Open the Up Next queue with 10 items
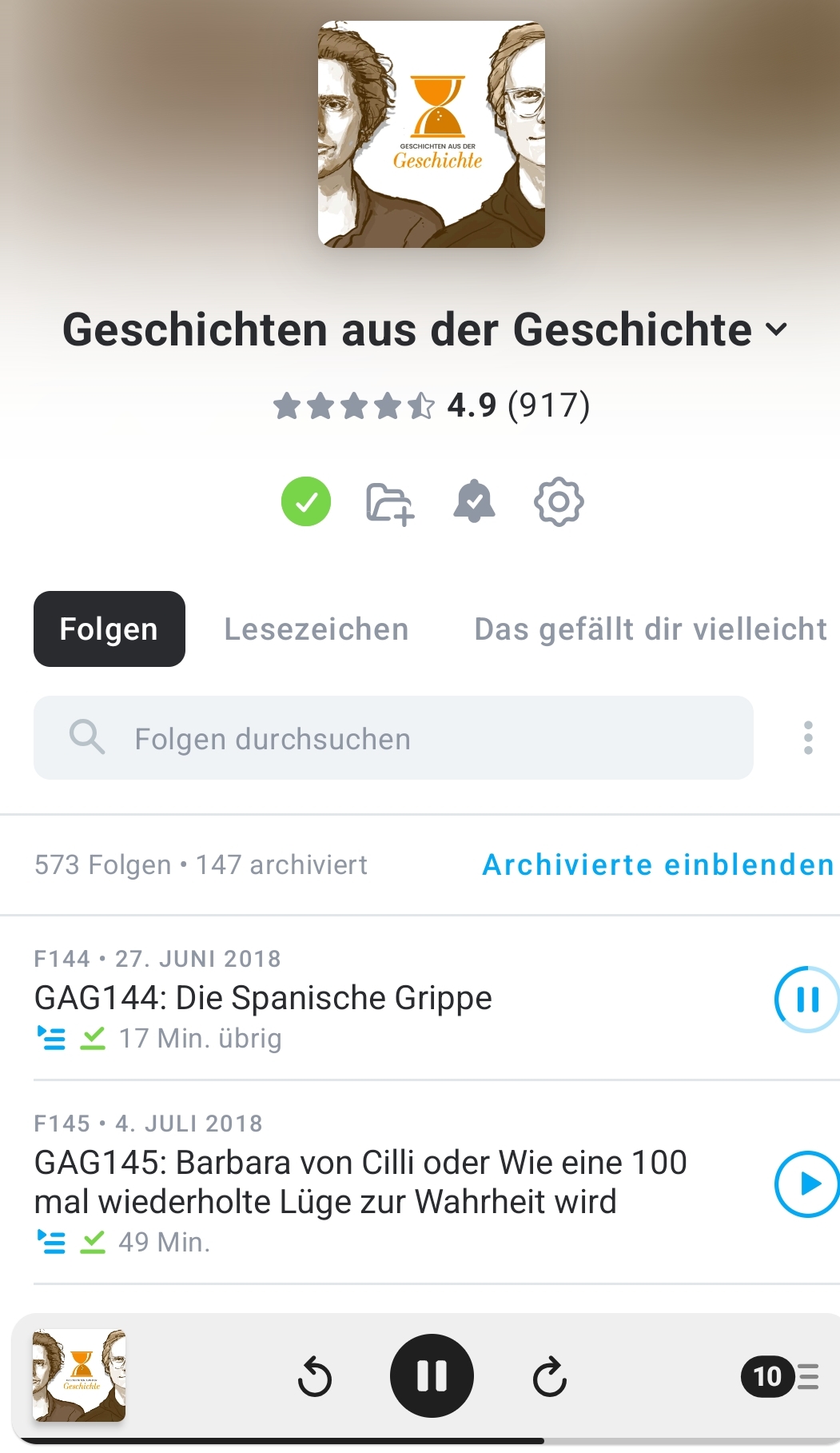Viewport: 840px width, 1453px height. tap(779, 1376)
